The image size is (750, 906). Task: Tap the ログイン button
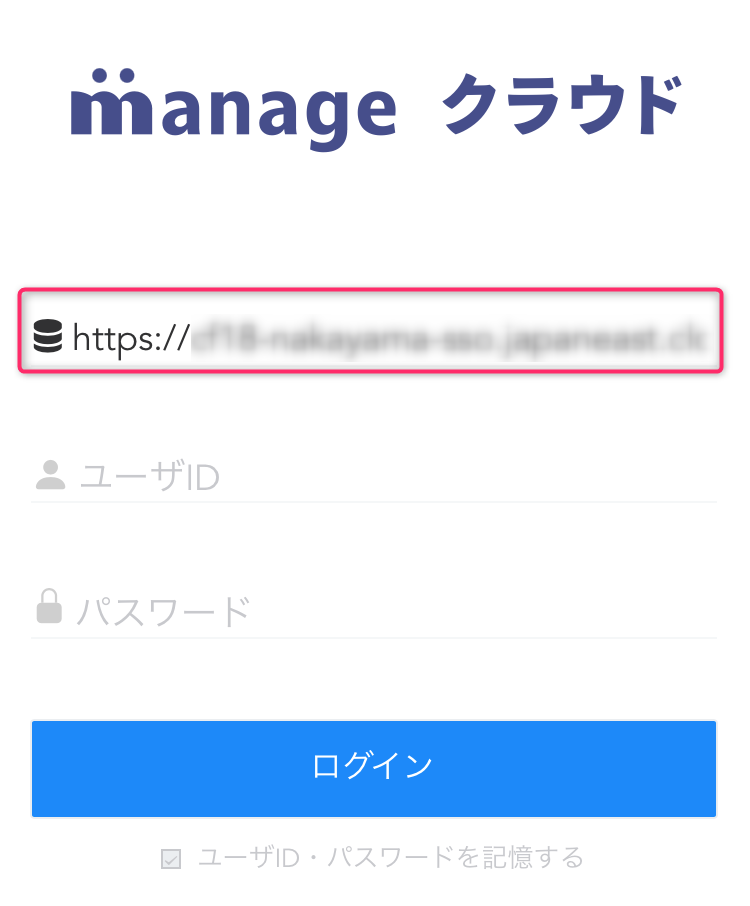[374, 768]
